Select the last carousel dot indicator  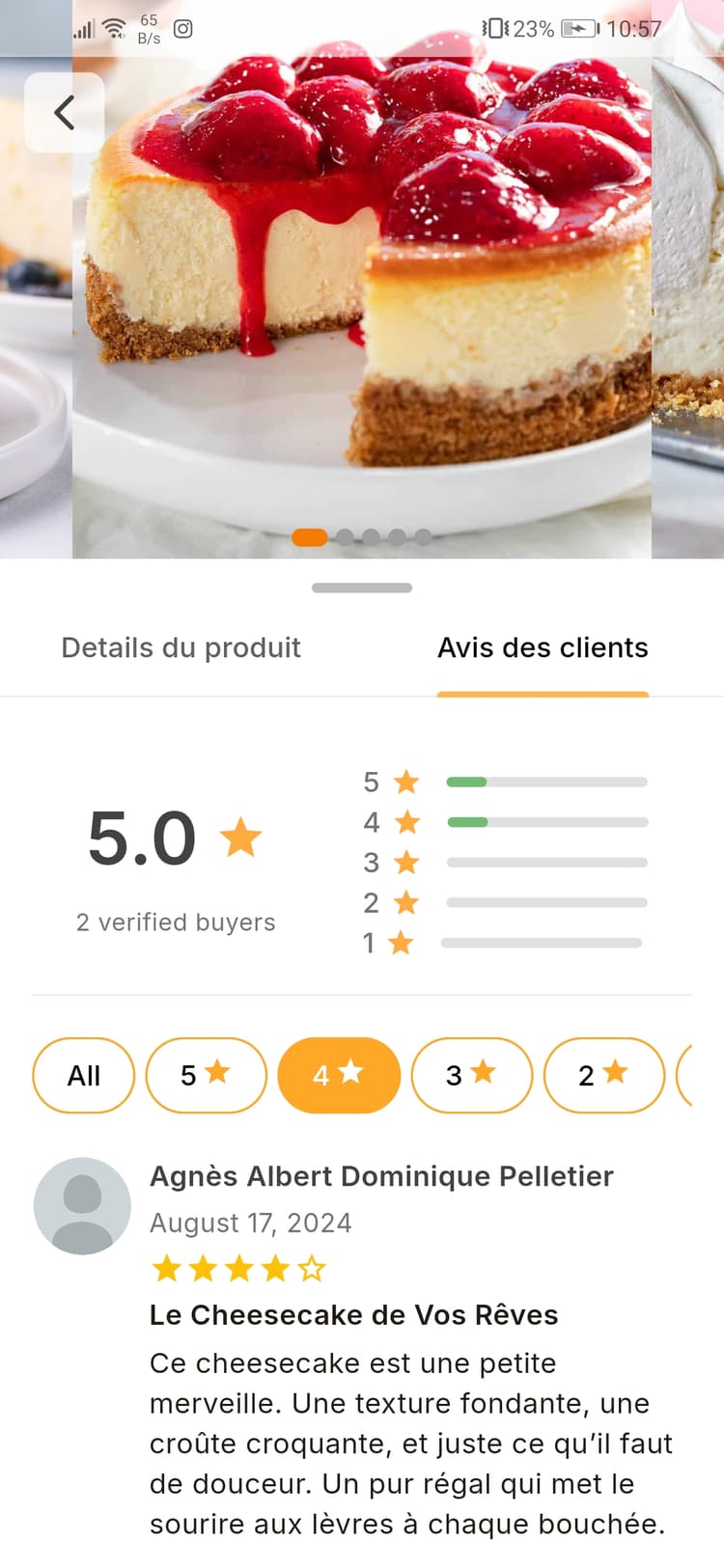(422, 537)
